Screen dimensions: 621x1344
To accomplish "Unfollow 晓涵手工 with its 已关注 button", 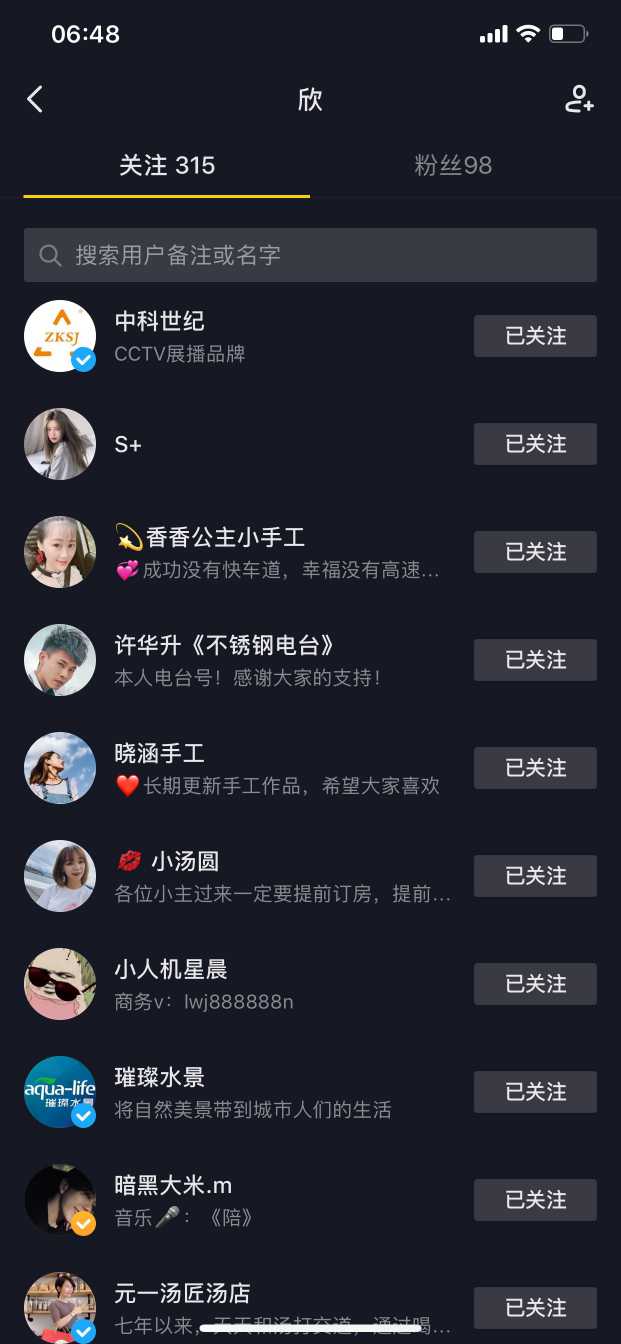I will tap(535, 768).
